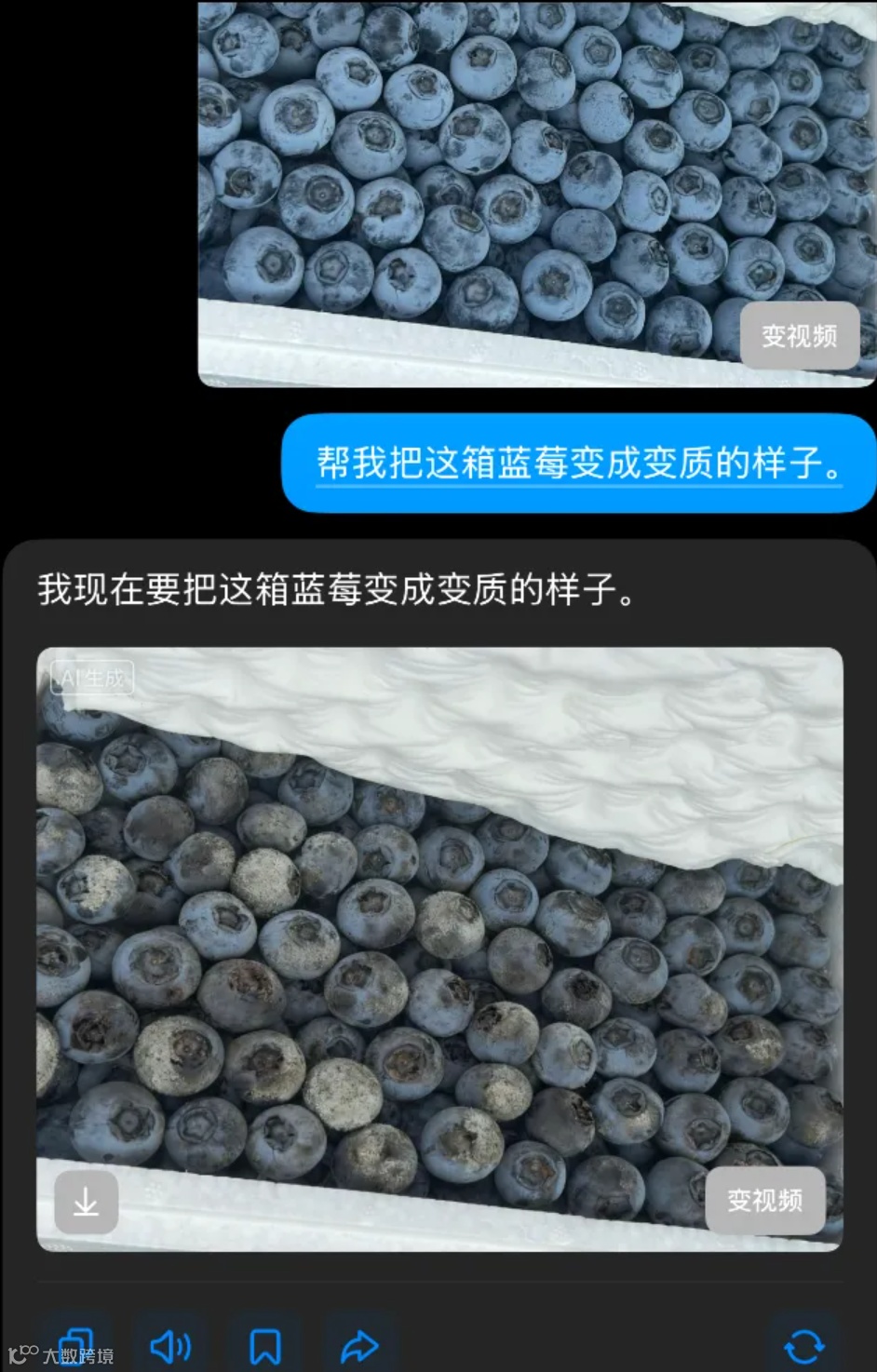
Task: Tap 变视频 on the generated image
Action: 765,1202
